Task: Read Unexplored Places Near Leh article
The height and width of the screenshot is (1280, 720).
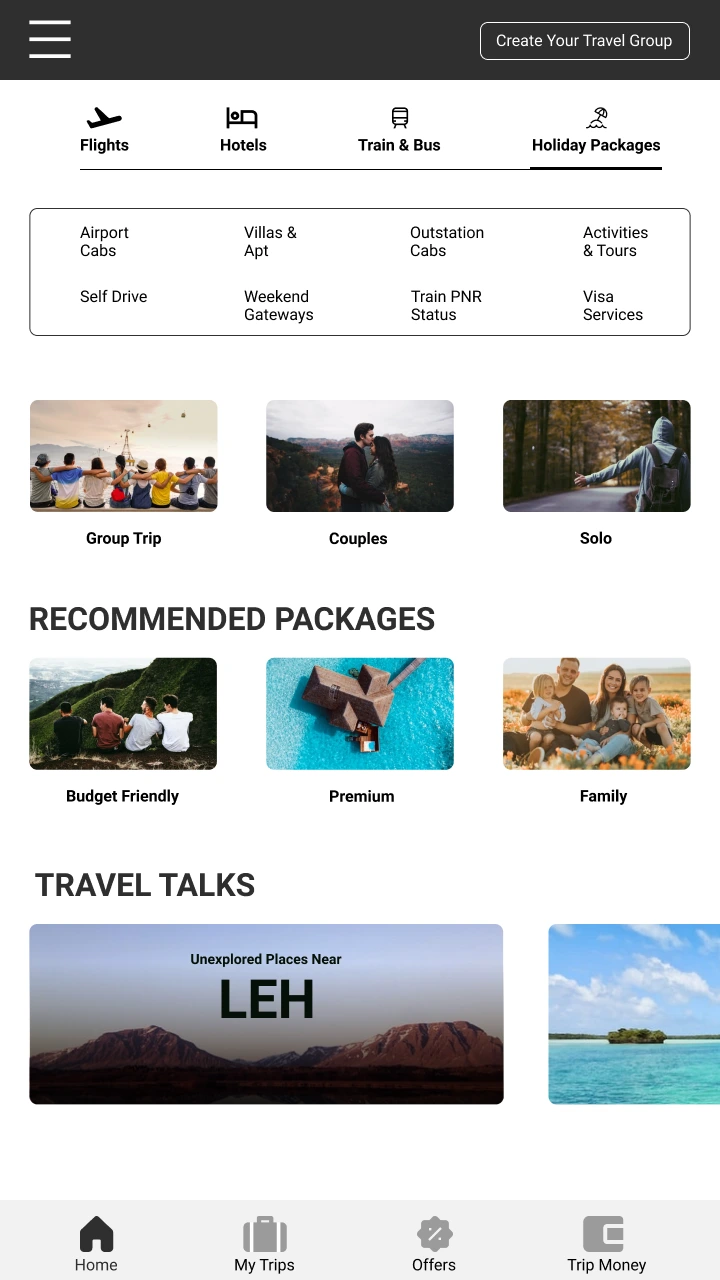Action: [x=266, y=1014]
